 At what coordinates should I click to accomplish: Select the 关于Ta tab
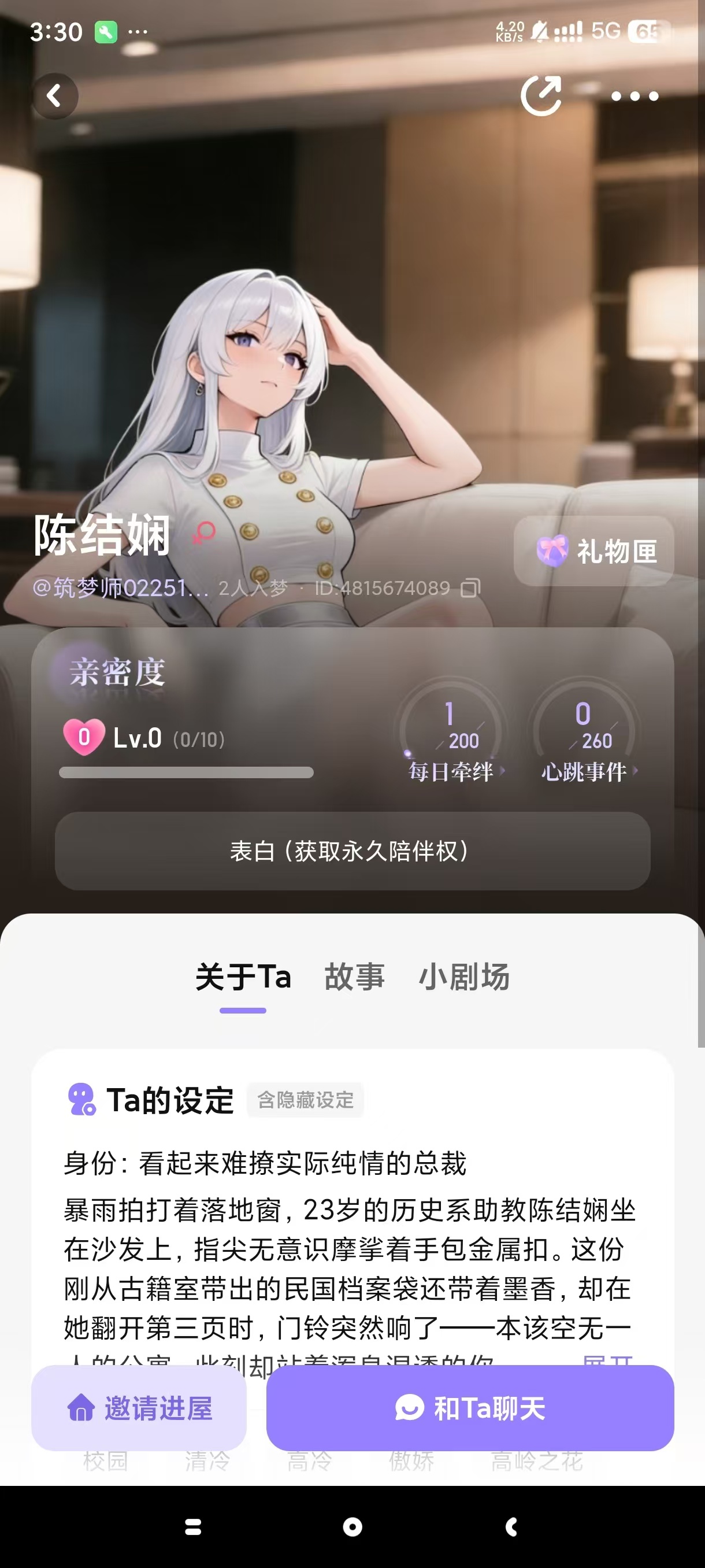click(x=243, y=977)
